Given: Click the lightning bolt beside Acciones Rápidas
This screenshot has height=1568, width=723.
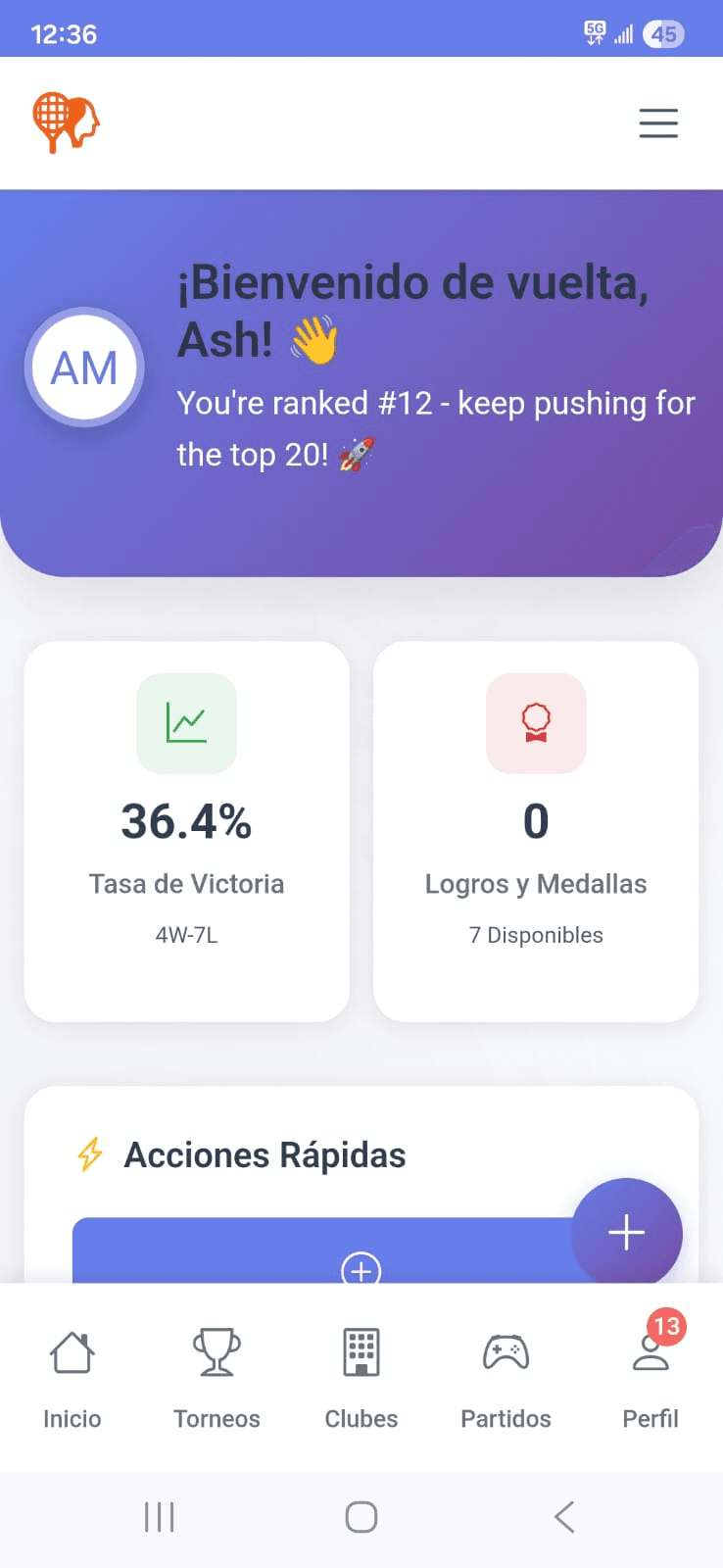Looking at the screenshot, I should [x=90, y=1155].
